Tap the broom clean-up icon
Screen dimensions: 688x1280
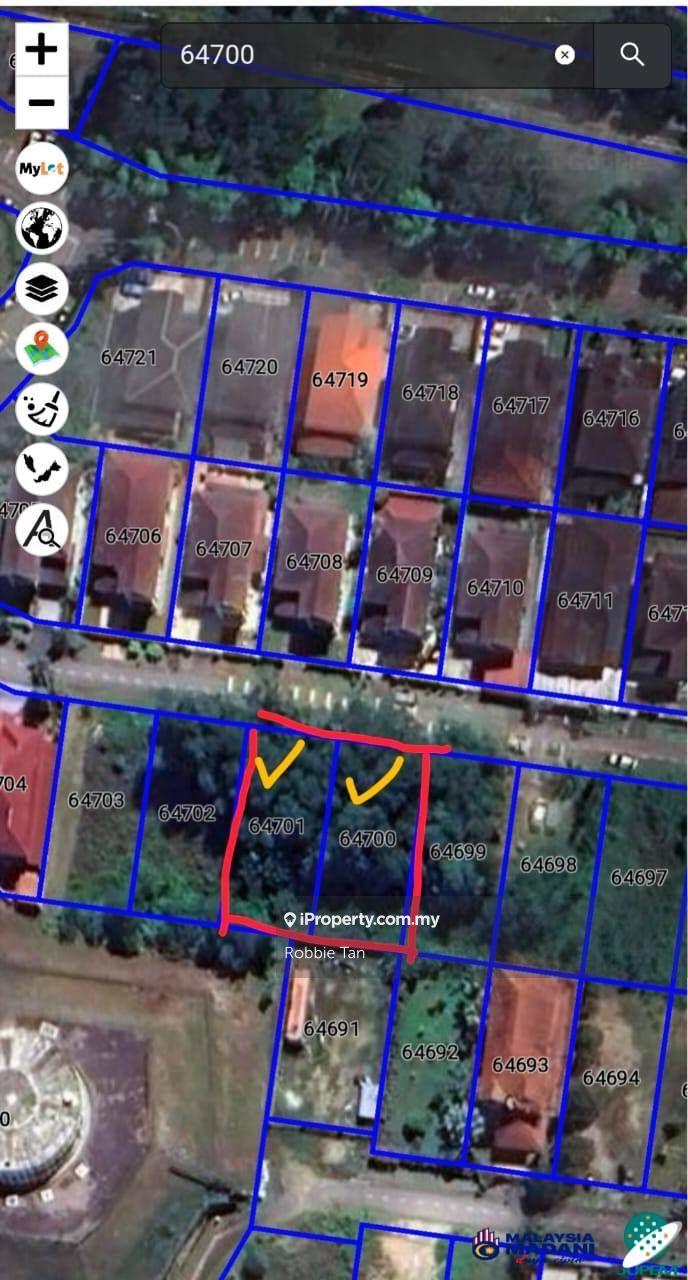(42, 410)
